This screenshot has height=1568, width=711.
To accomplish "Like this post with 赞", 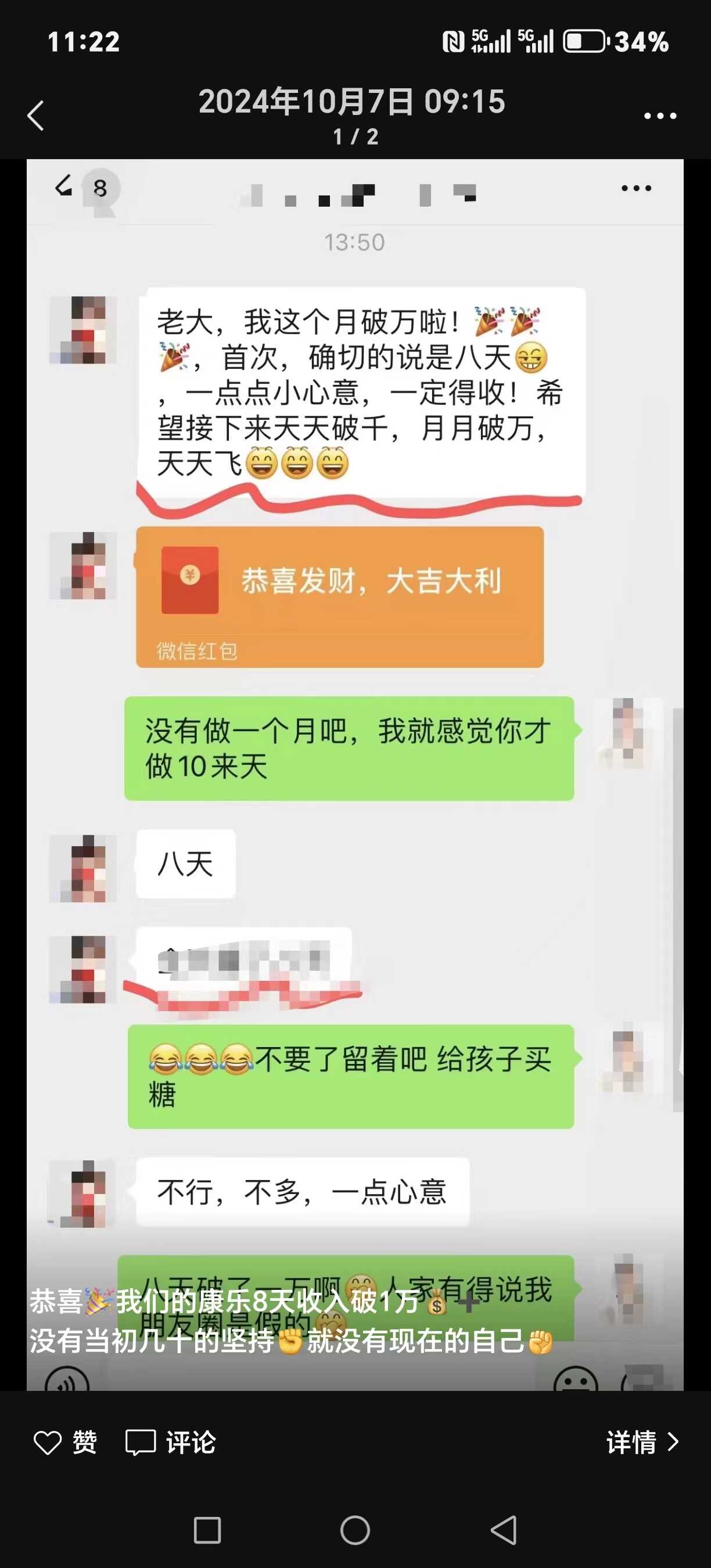I will click(x=65, y=1442).
